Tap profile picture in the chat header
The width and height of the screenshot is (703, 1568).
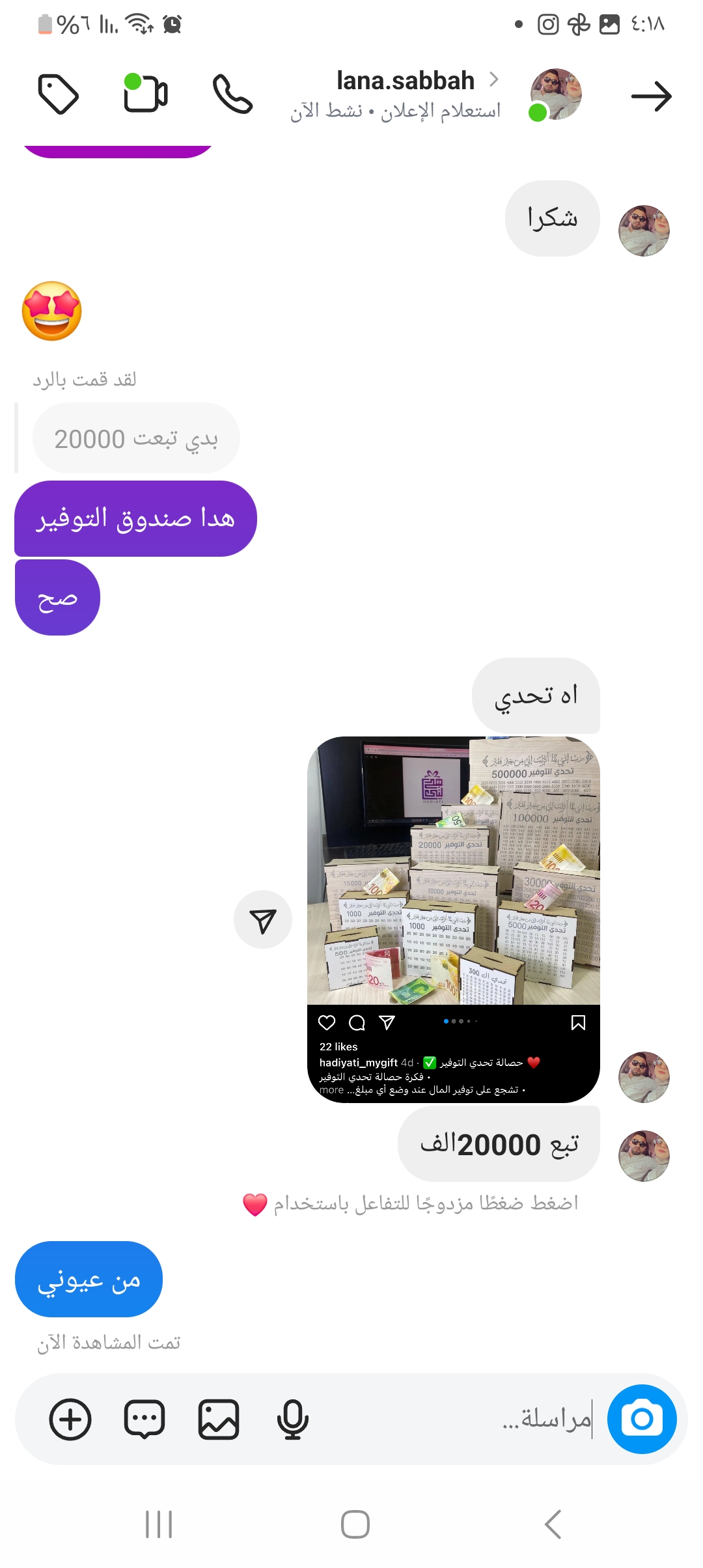[555, 94]
